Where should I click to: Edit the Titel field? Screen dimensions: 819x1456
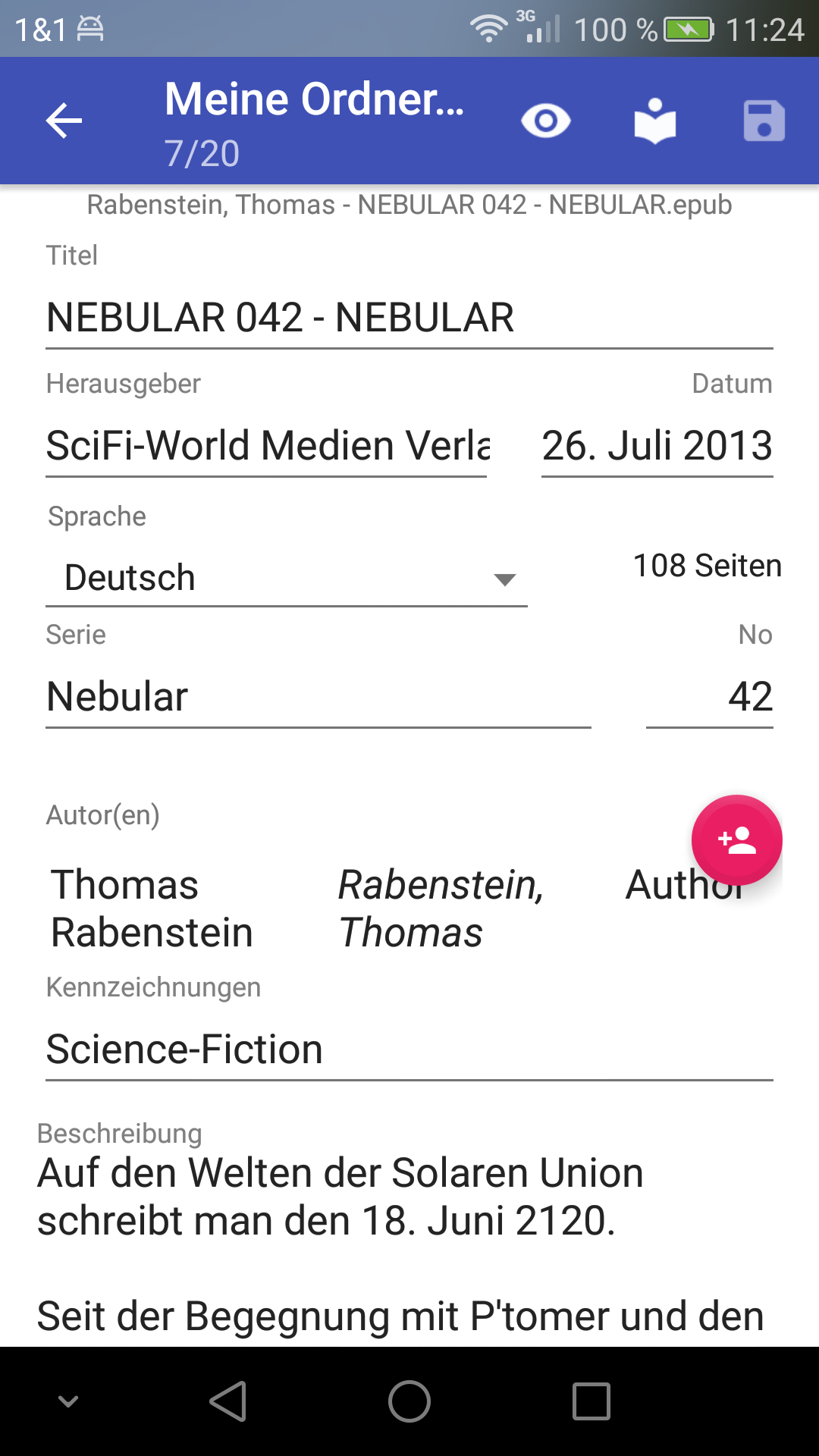tap(409, 318)
